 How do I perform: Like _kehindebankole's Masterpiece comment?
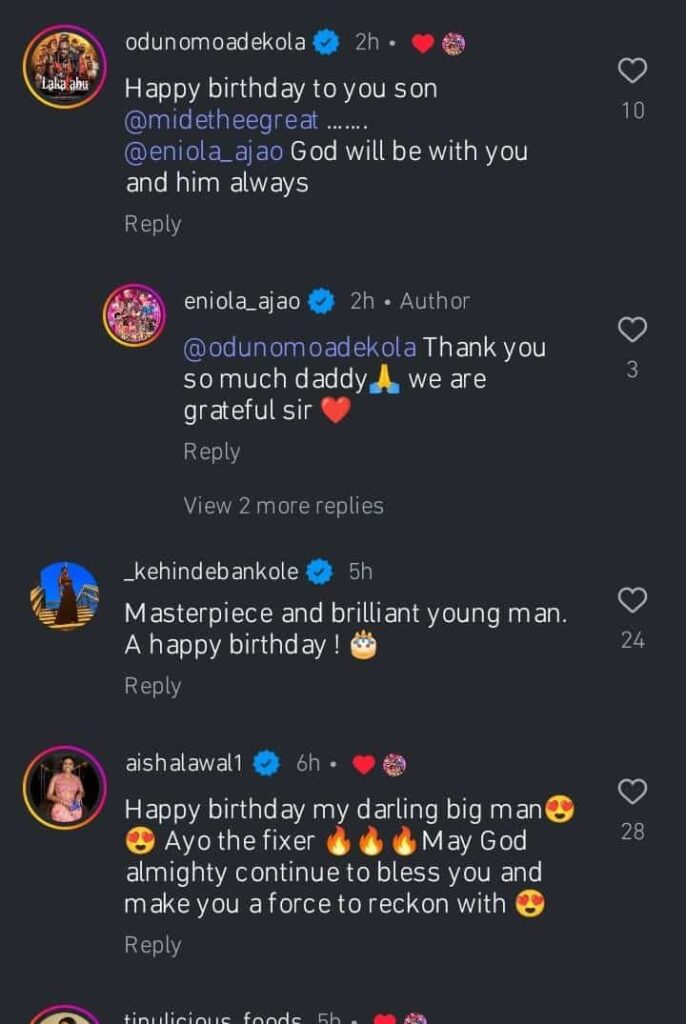[632, 600]
